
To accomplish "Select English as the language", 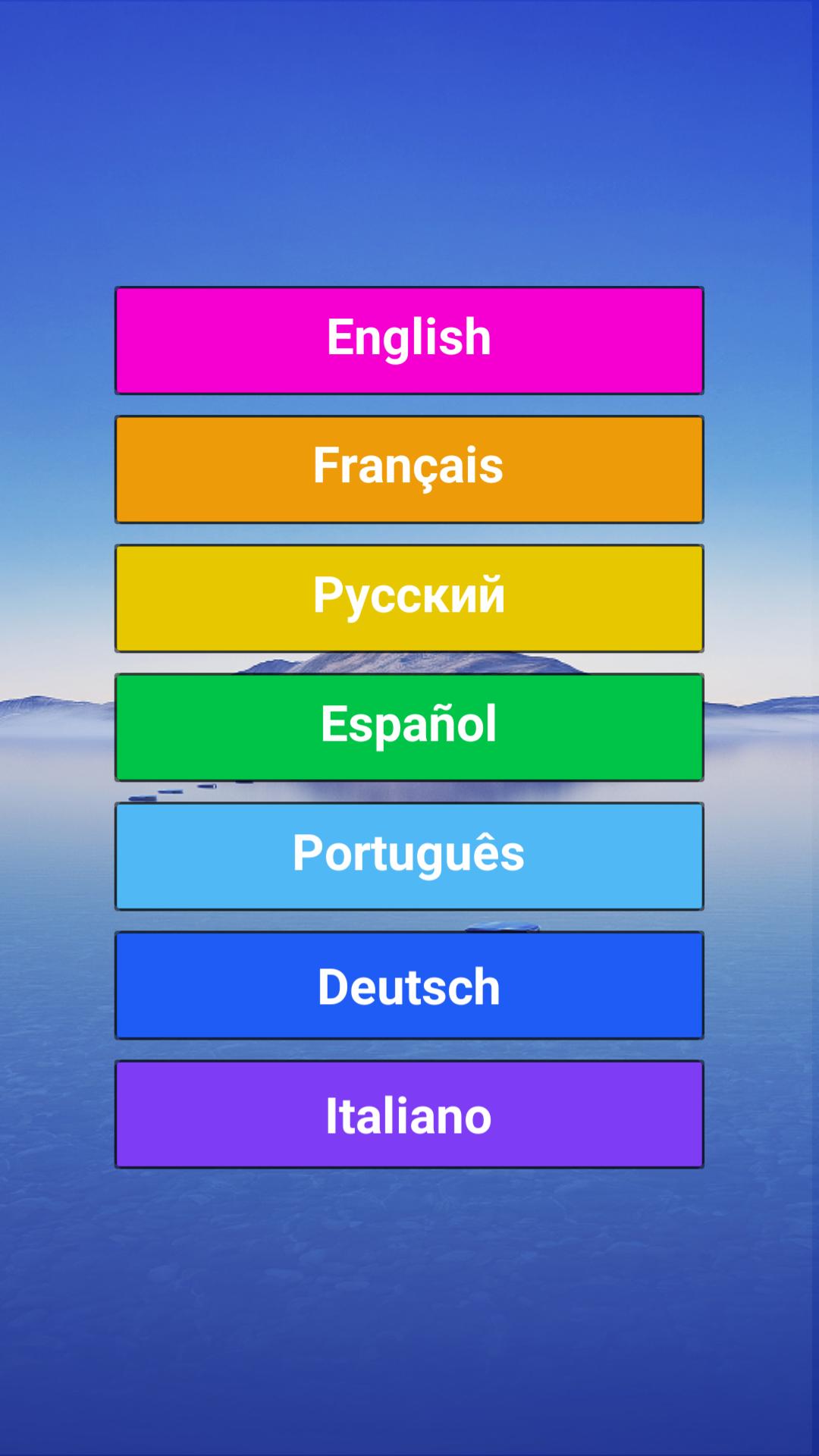I will (x=409, y=340).
